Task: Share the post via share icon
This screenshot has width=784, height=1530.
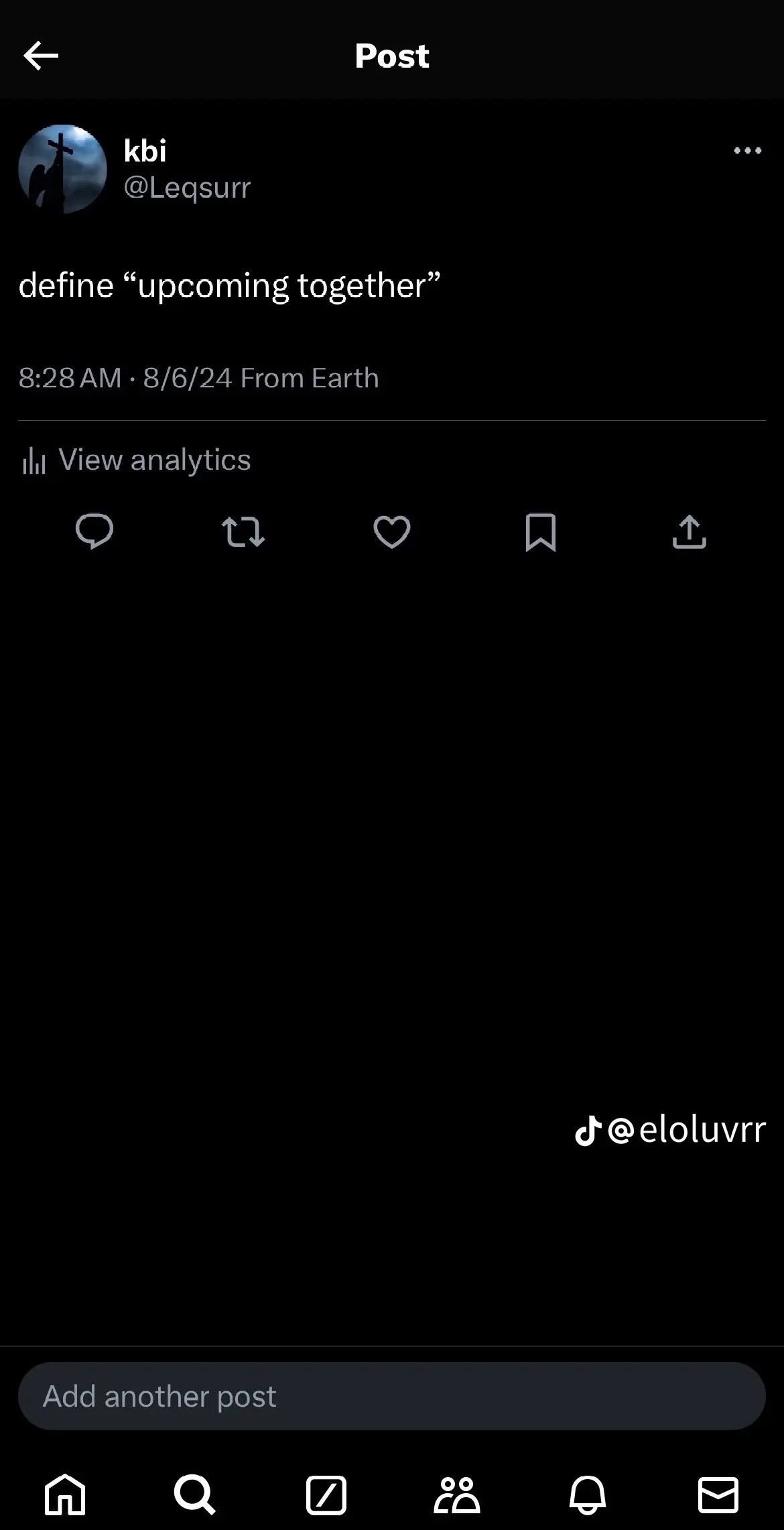Action: click(x=690, y=532)
